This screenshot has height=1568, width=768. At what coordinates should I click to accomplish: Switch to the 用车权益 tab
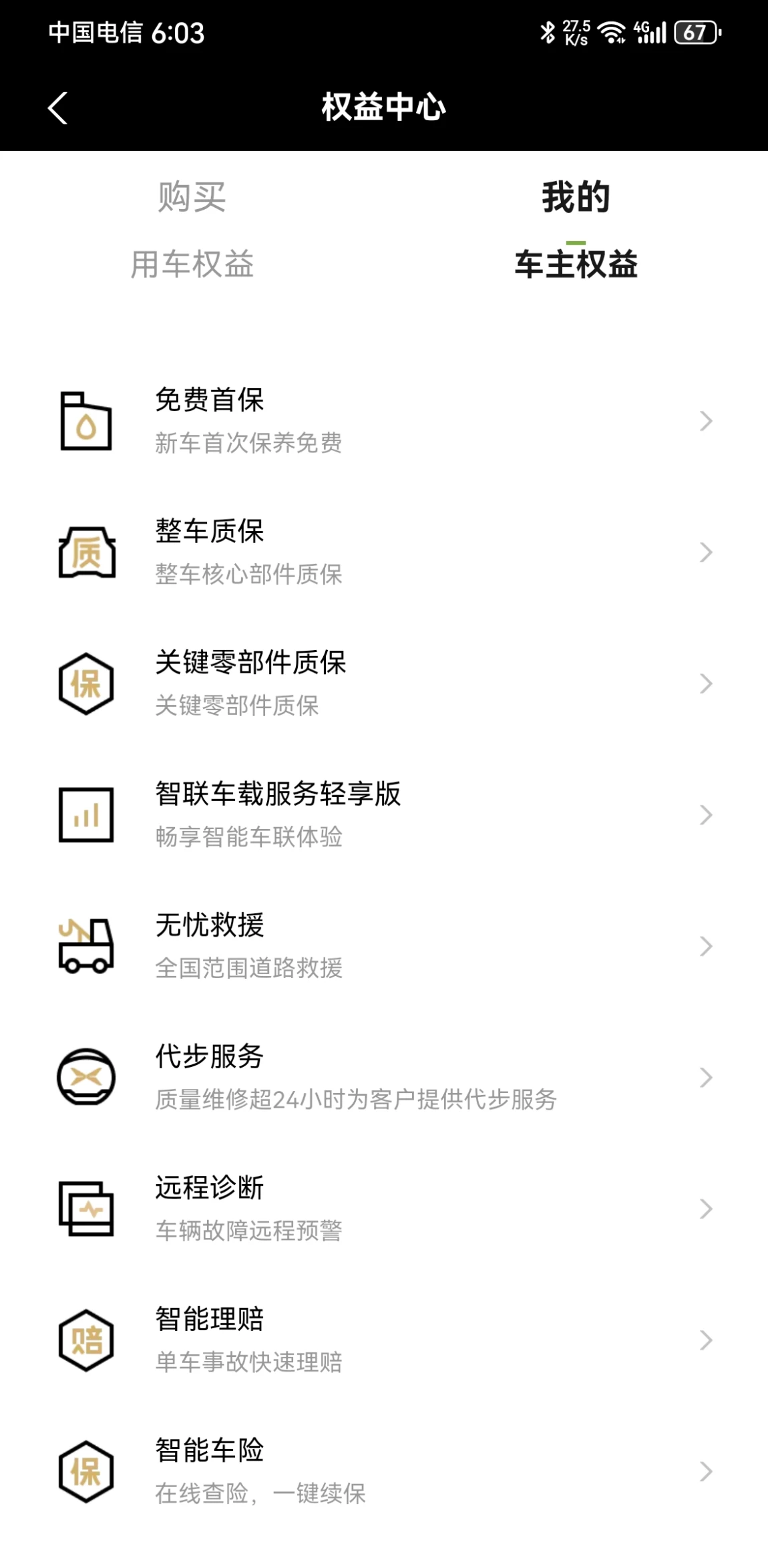(x=192, y=264)
